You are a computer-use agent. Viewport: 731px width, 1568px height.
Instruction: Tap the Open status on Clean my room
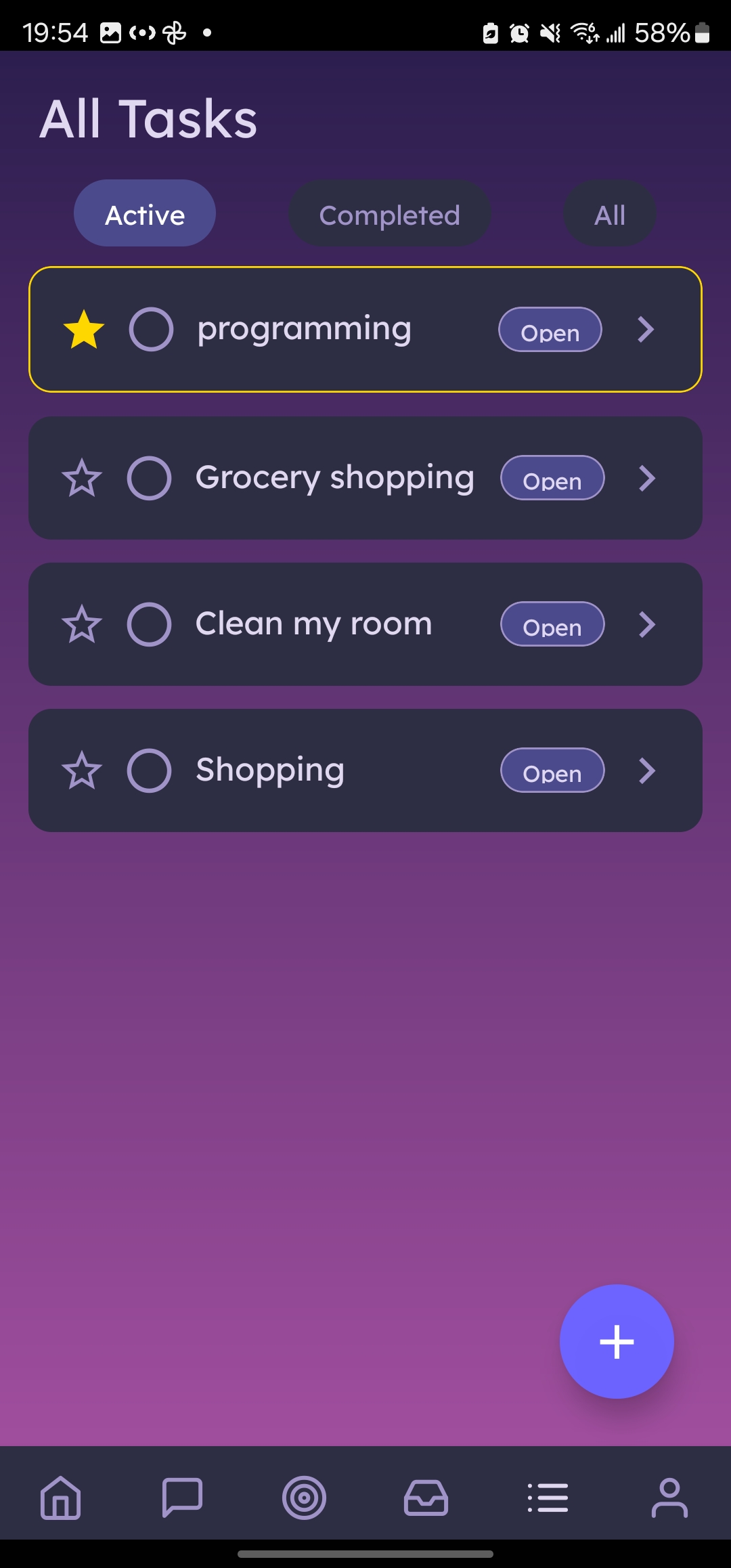[552, 624]
